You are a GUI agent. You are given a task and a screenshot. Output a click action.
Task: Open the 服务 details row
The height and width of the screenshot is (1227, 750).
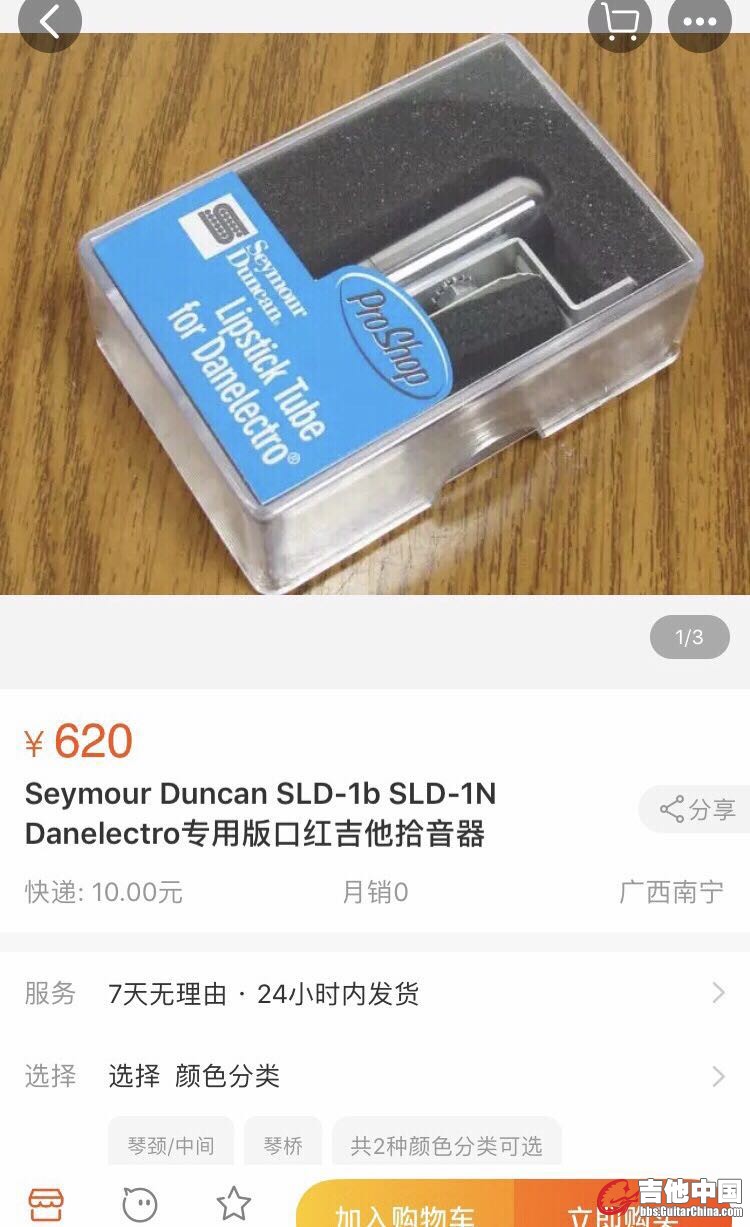pyautogui.click(x=374, y=994)
